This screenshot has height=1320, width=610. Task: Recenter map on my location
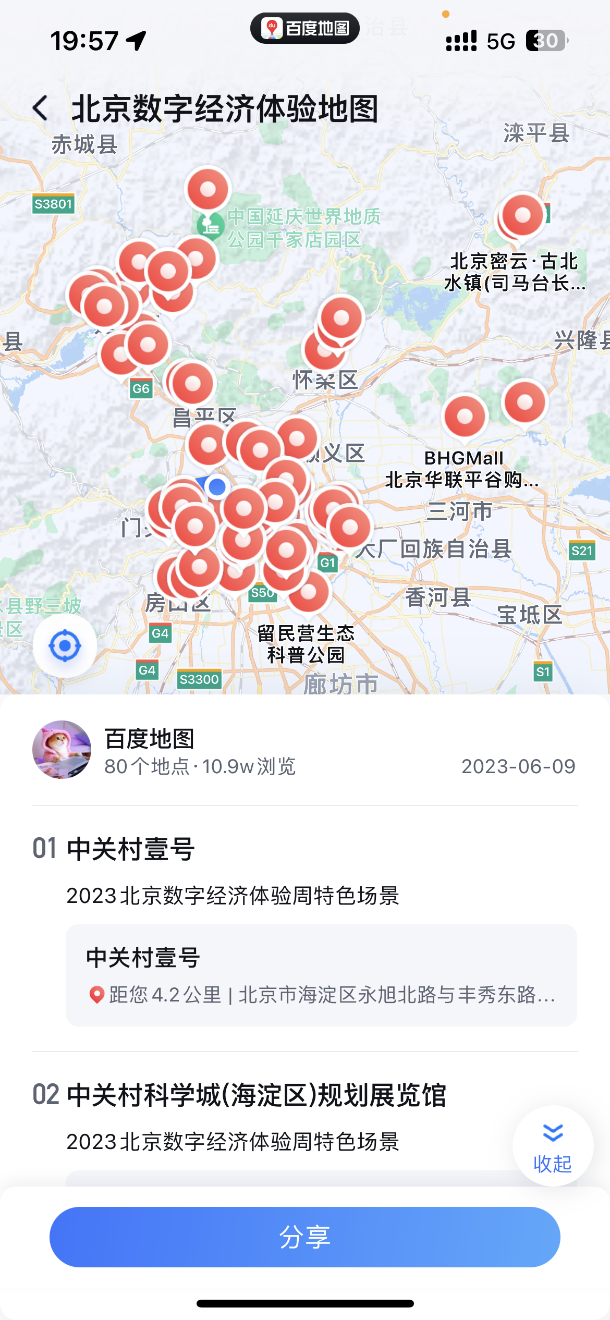[x=65, y=646]
